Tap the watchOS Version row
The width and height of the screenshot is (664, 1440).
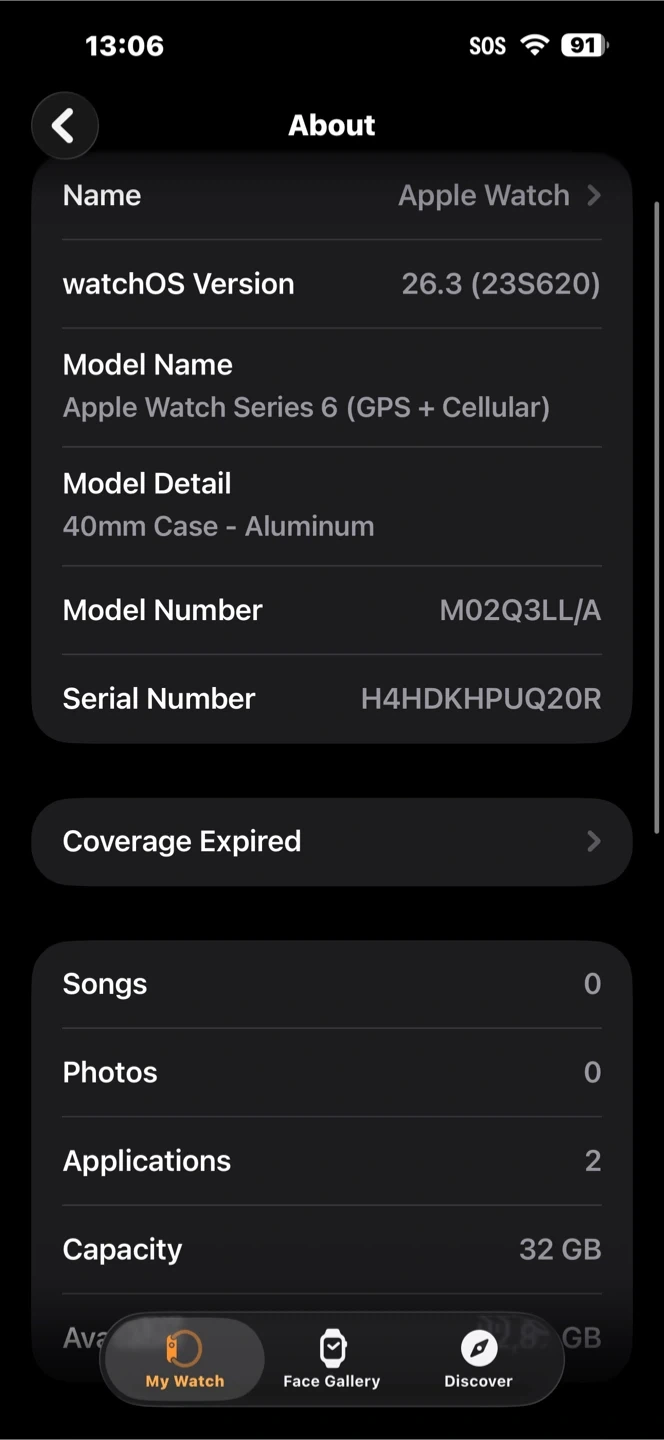[332, 284]
